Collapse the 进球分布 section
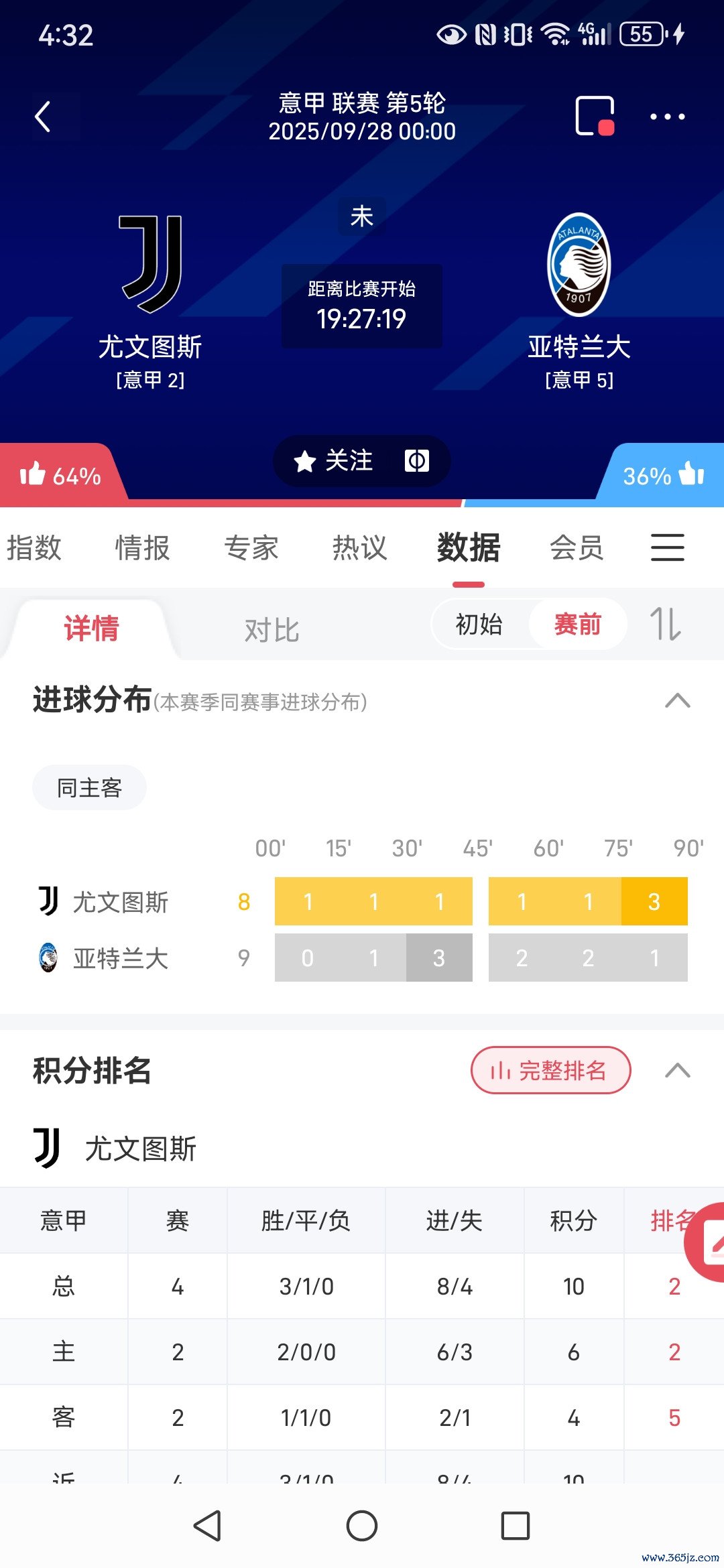This screenshot has height=1568, width=724. point(677,701)
